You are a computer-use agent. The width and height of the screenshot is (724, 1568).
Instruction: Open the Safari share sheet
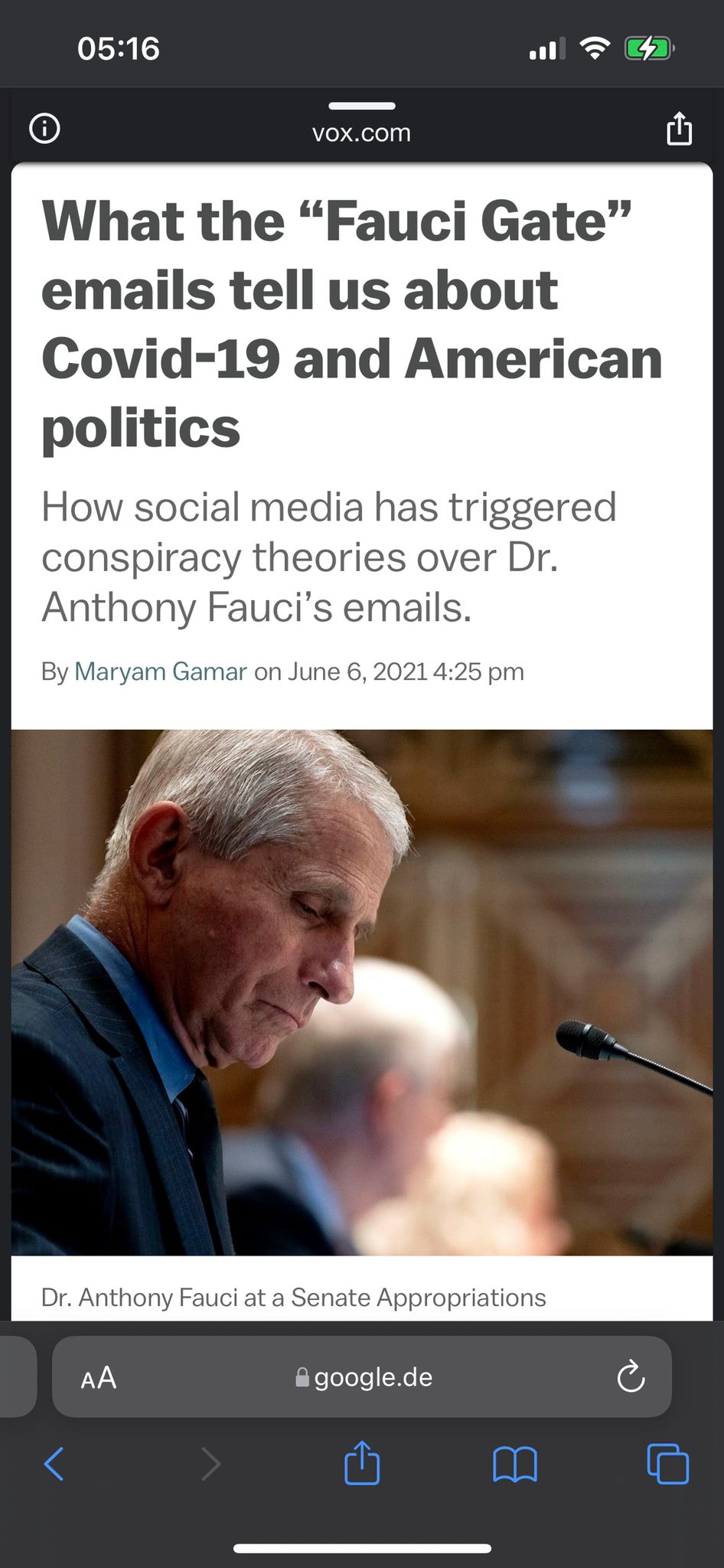[x=362, y=1463]
